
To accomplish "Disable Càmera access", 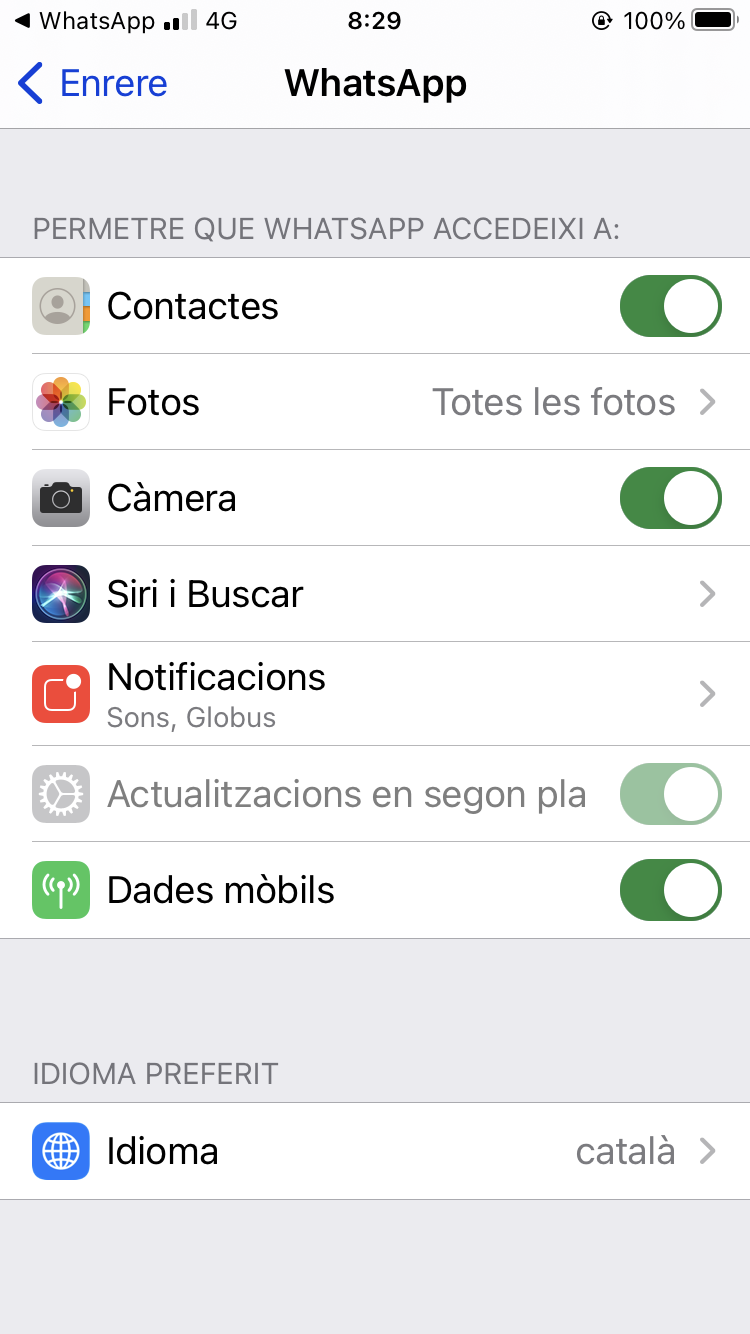I will click(x=670, y=498).
